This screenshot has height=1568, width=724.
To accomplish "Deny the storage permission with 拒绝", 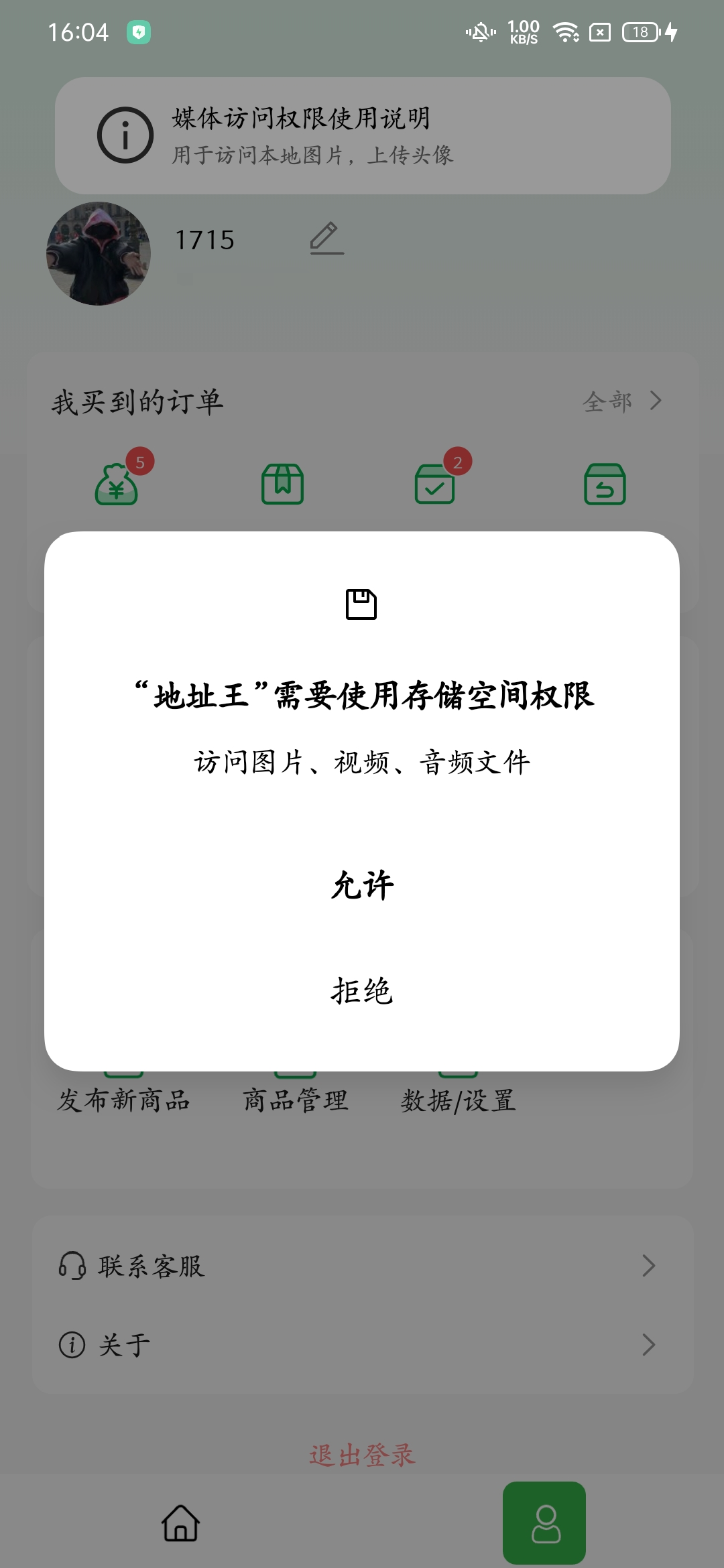I will [x=362, y=991].
